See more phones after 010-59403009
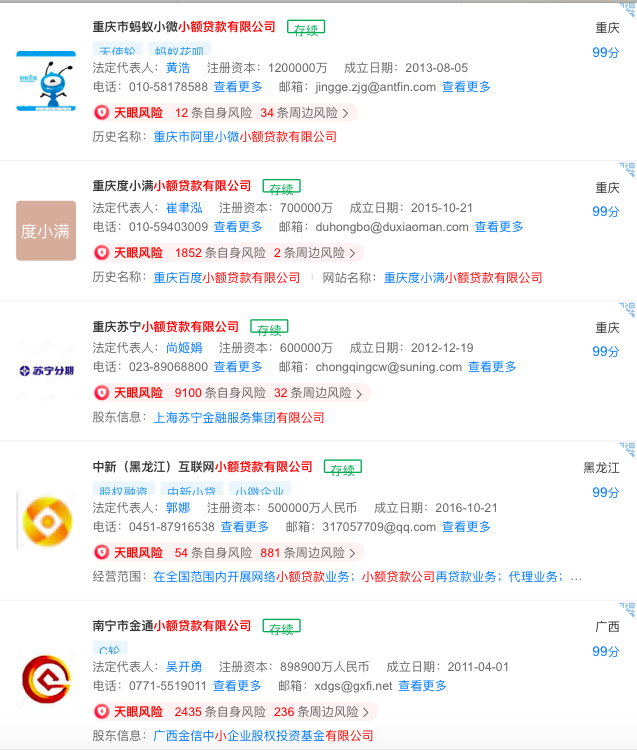 tap(237, 227)
